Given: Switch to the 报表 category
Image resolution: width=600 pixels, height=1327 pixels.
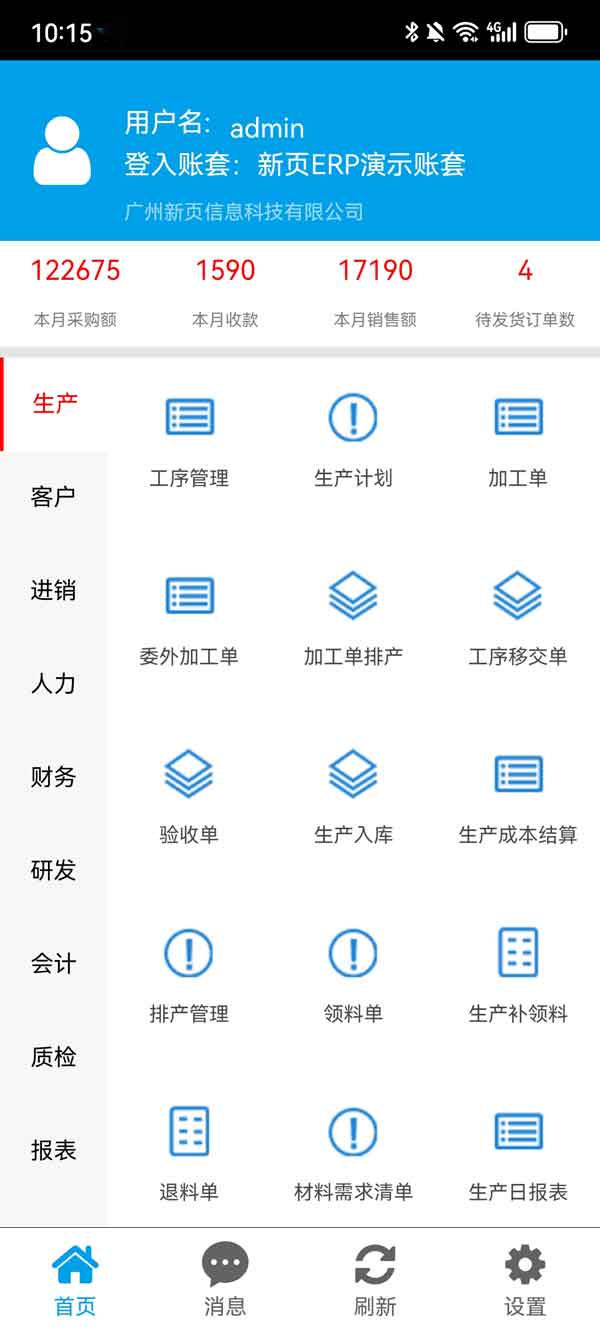Looking at the screenshot, I should (53, 1150).
